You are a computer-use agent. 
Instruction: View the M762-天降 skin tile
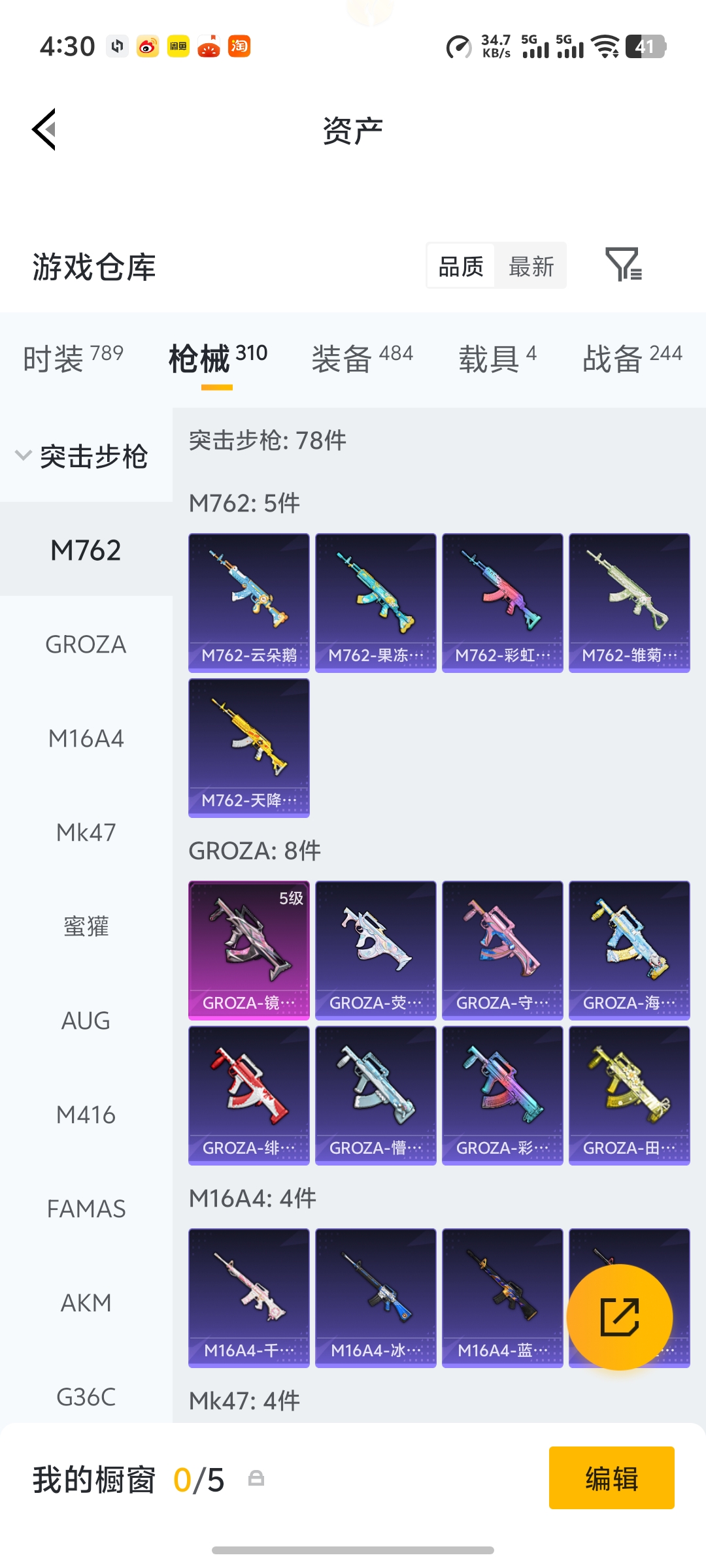[x=249, y=747]
